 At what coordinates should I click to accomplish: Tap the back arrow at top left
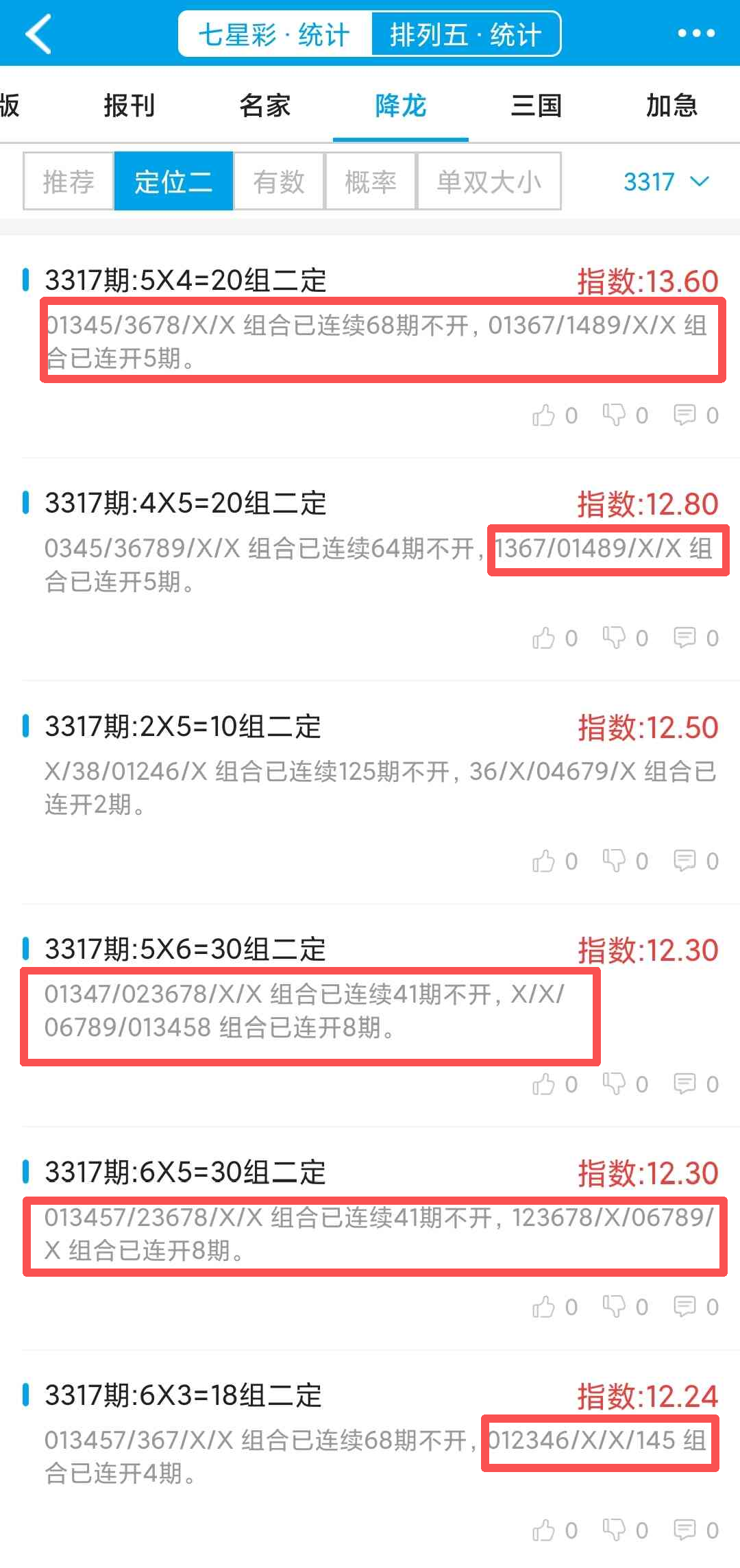point(38,33)
